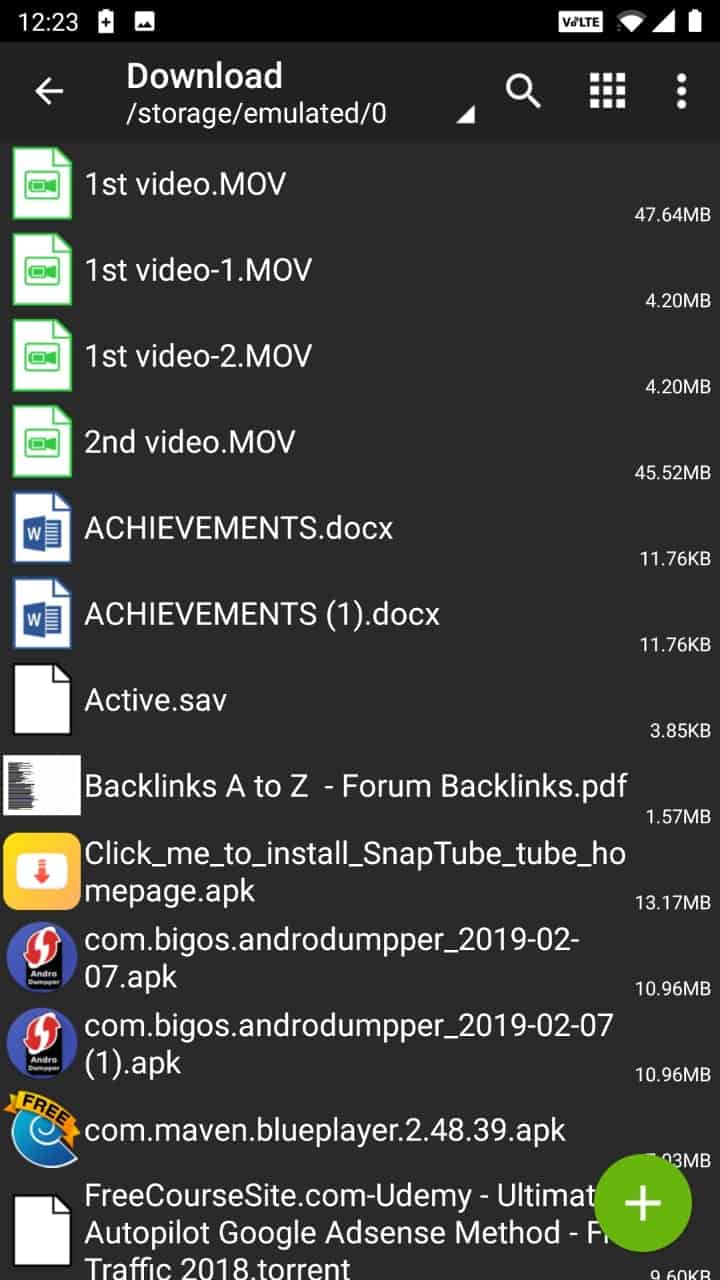Switch to grid view
Viewport: 720px width, 1280px height.
click(607, 91)
